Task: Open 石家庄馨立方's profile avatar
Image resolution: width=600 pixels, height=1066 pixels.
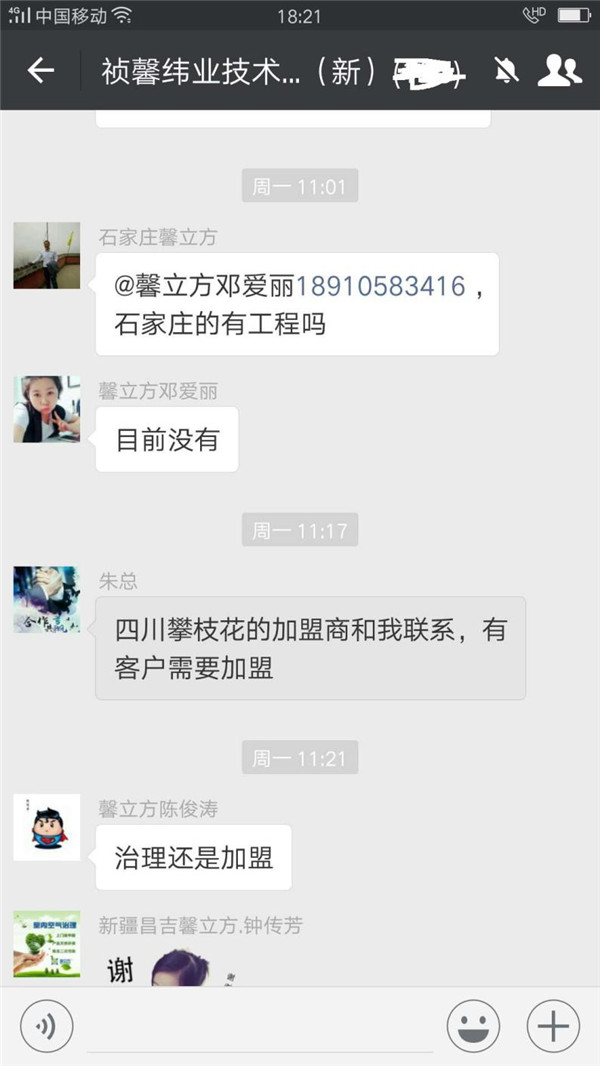Action: (x=46, y=256)
